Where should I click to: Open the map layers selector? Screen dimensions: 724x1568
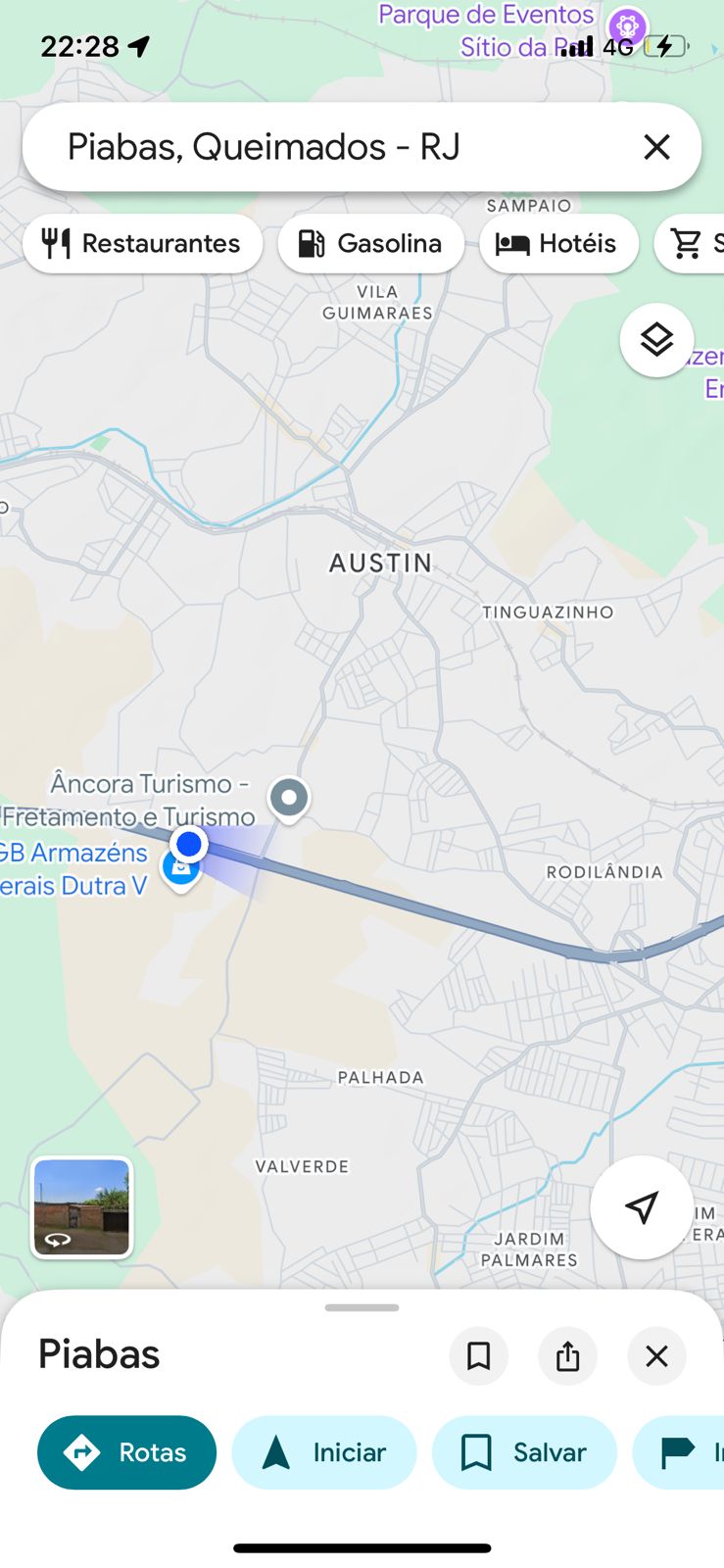pos(656,340)
